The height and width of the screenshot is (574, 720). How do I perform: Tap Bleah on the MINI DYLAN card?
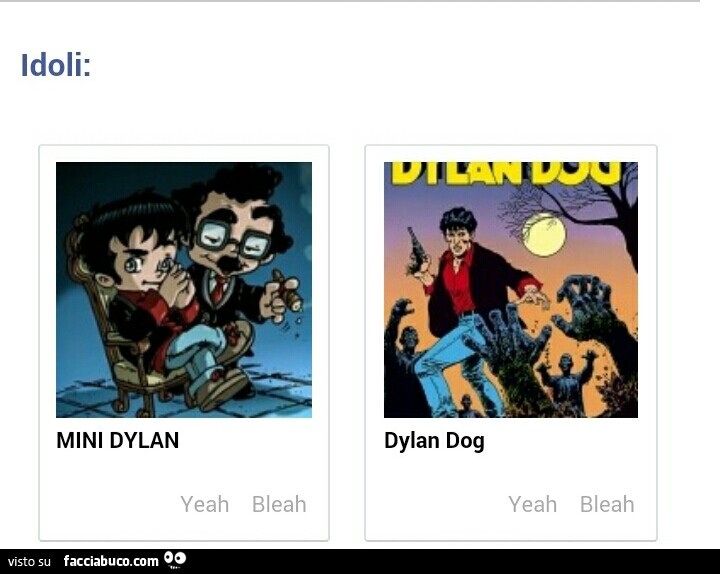279,504
